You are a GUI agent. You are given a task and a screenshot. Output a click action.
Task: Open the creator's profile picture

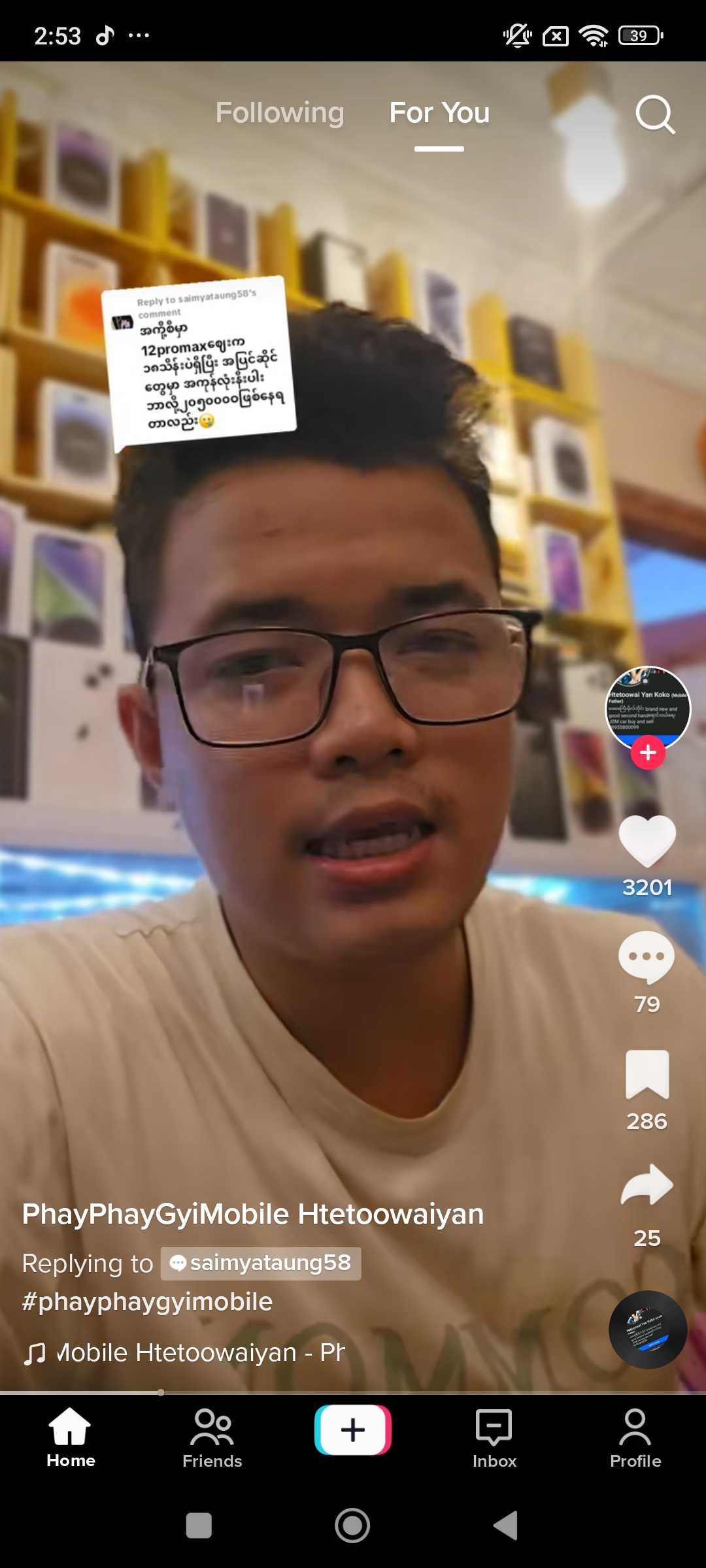click(647, 707)
